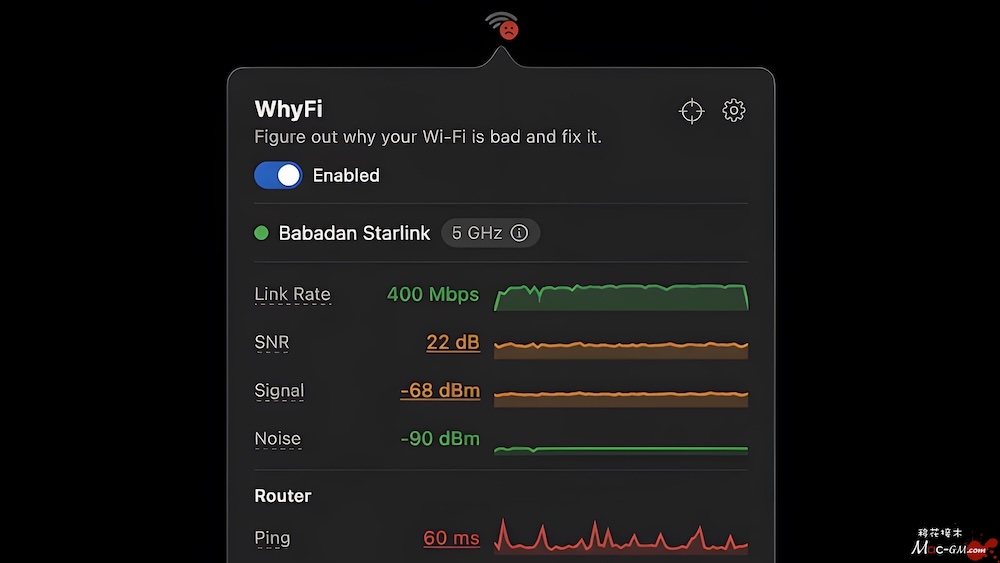The height and width of the screenshot is (563, 1000).
Task: Open the underlined 60 ms ping value
Action: point(451,538)
